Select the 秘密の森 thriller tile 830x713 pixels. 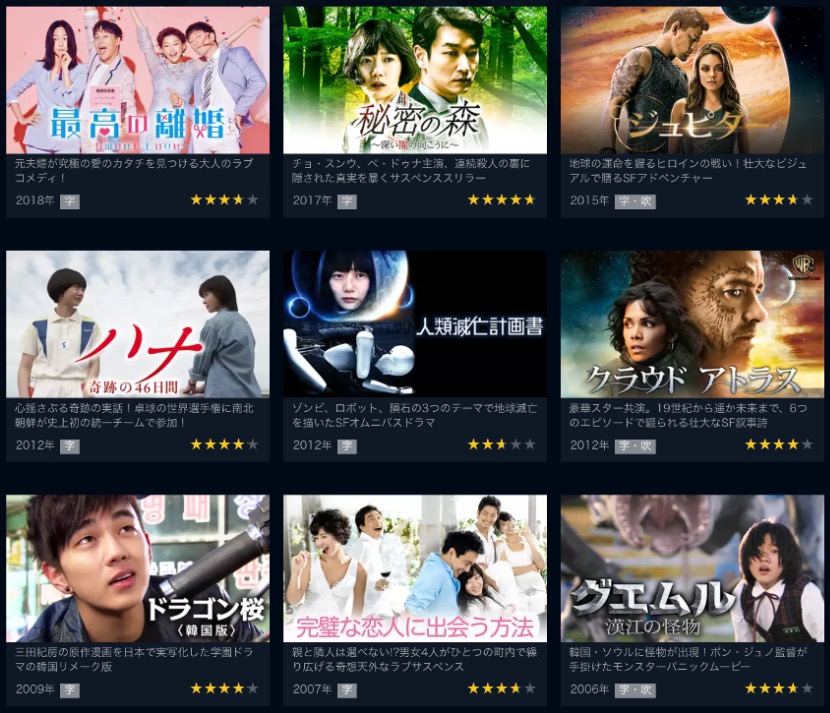(x=415, y=80)
